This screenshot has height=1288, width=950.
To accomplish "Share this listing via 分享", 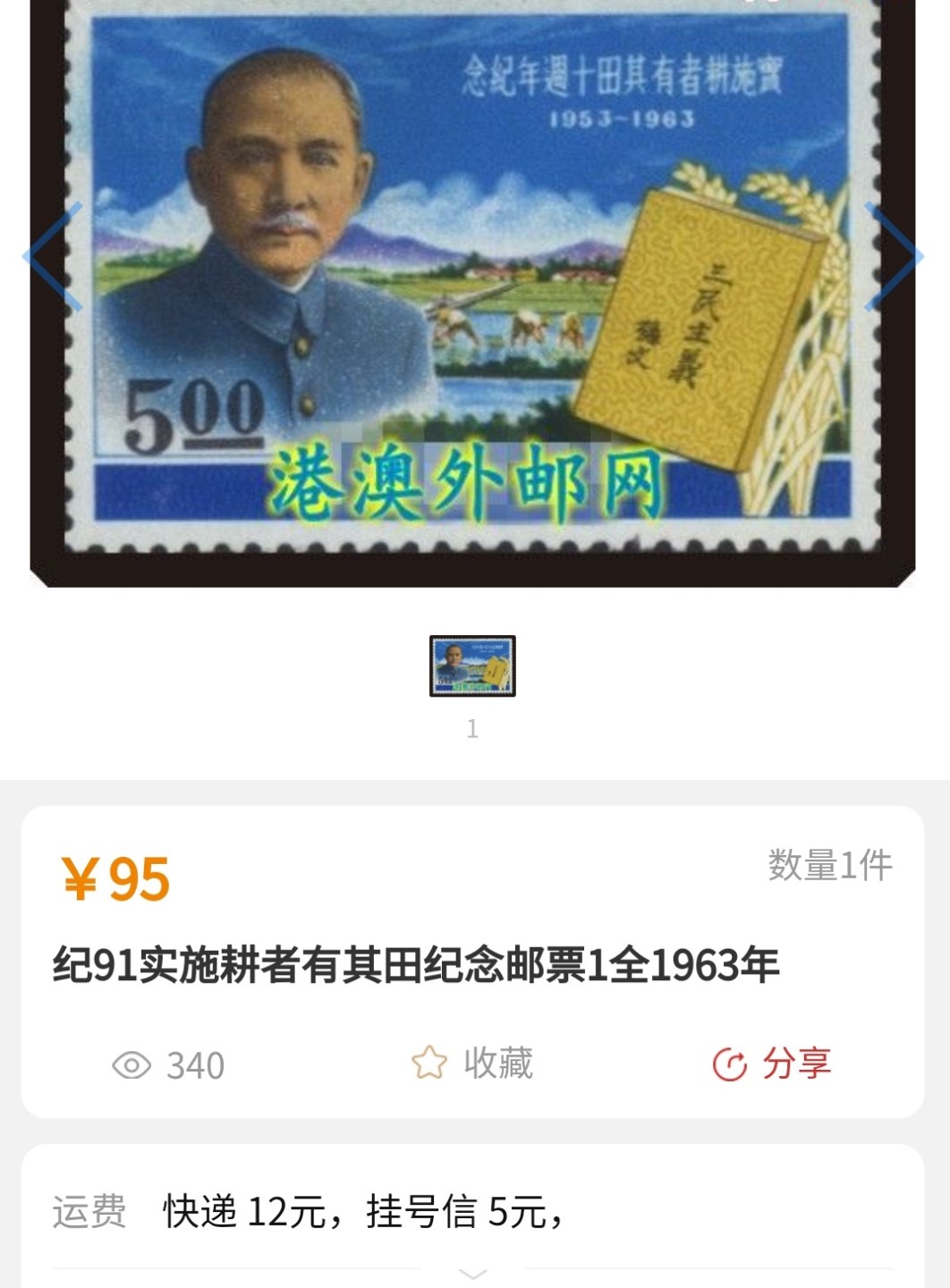I will 772,1063.
